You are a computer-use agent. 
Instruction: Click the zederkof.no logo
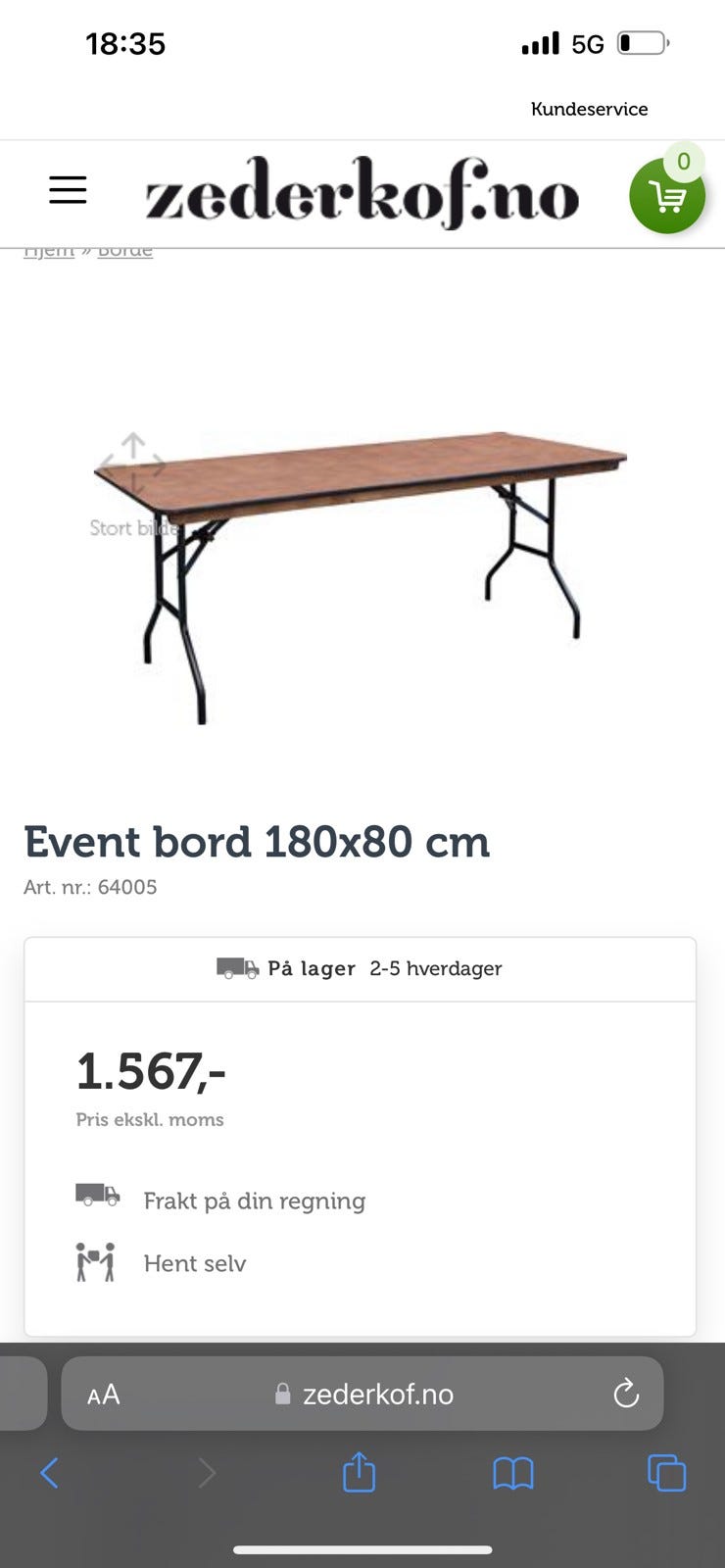point(362,195)
